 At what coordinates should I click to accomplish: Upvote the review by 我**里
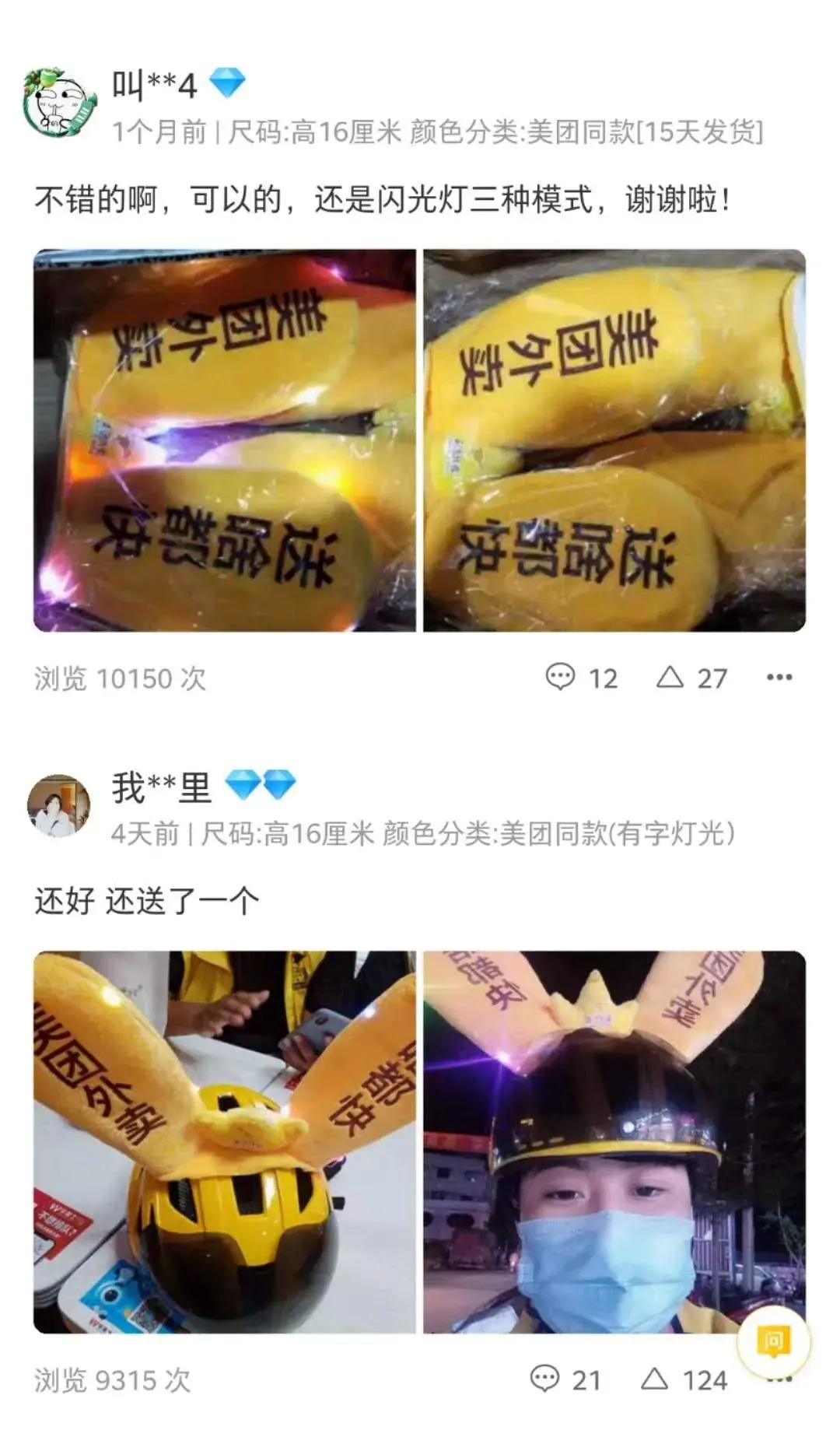[683, 1379]
